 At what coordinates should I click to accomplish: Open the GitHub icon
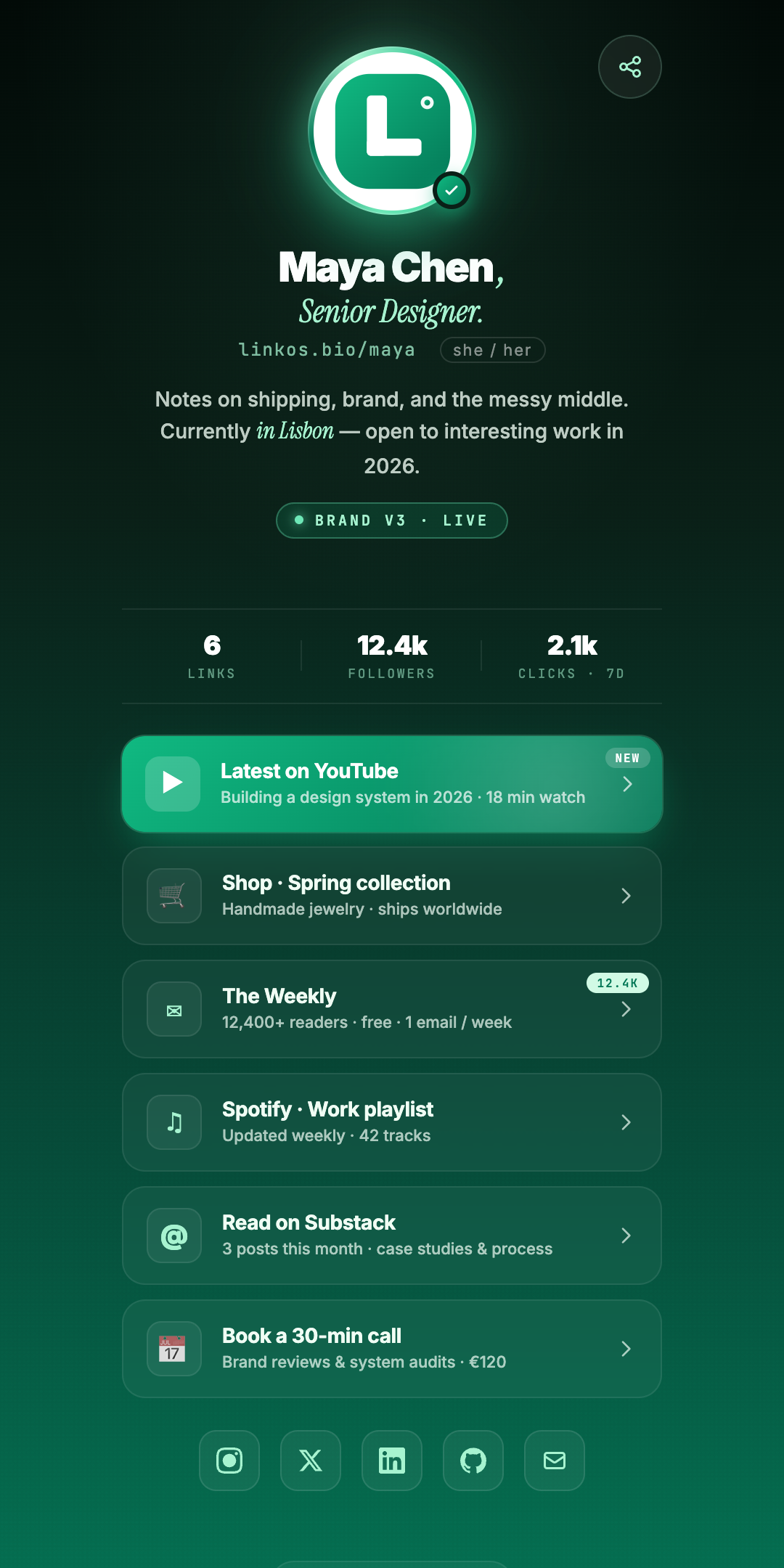point(473,1461)
